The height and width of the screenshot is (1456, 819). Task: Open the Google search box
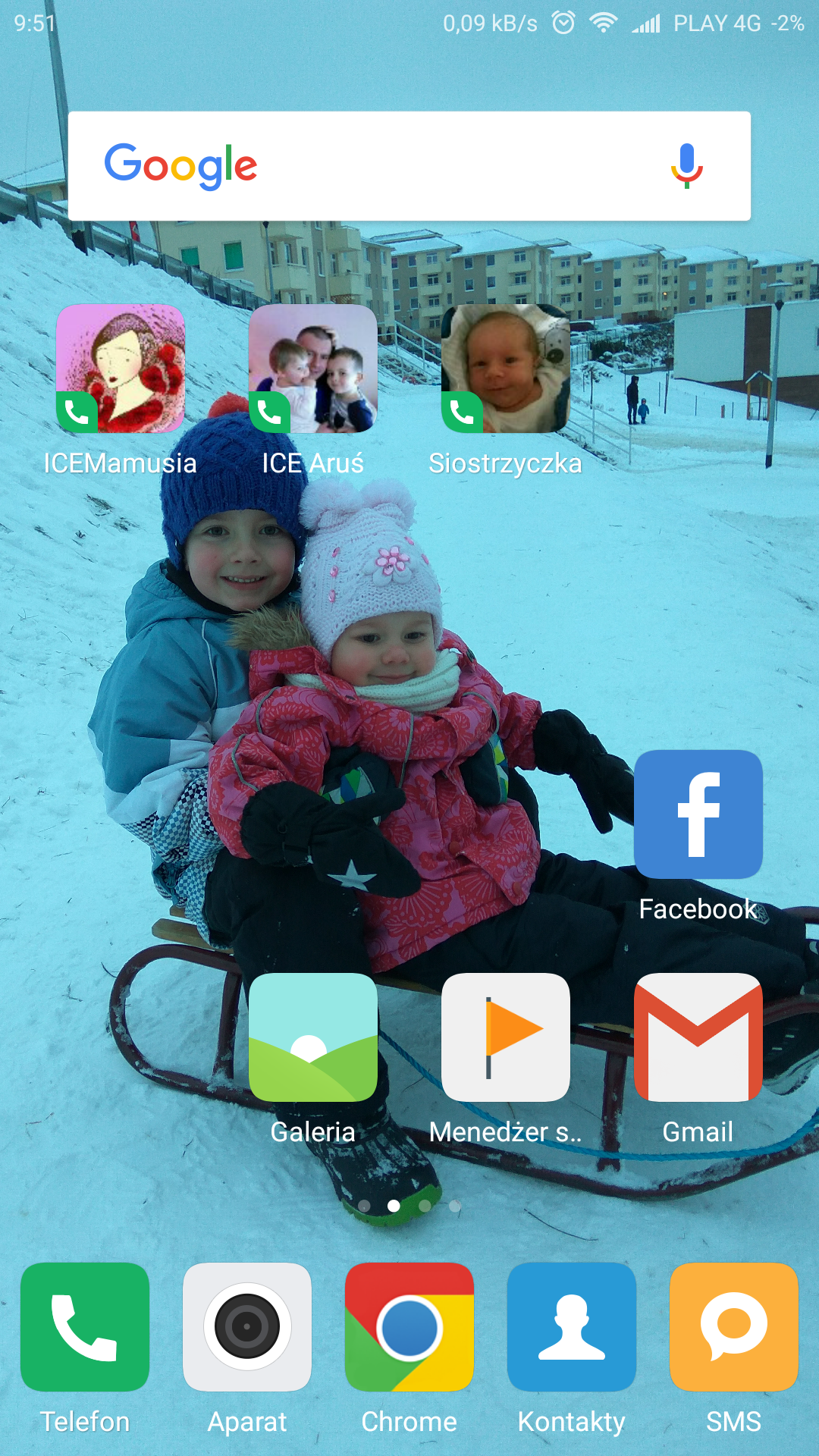[x=379, y=166]
